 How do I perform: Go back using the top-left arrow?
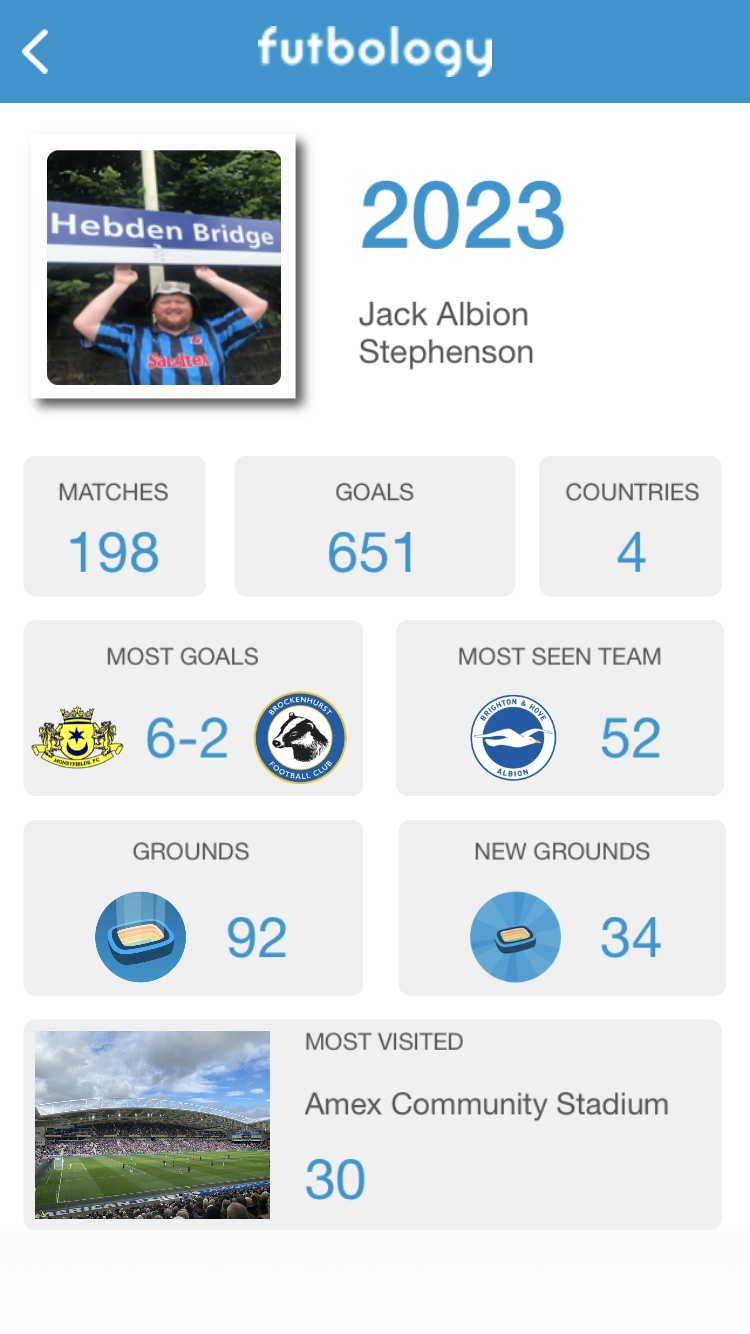click(36, 52)
